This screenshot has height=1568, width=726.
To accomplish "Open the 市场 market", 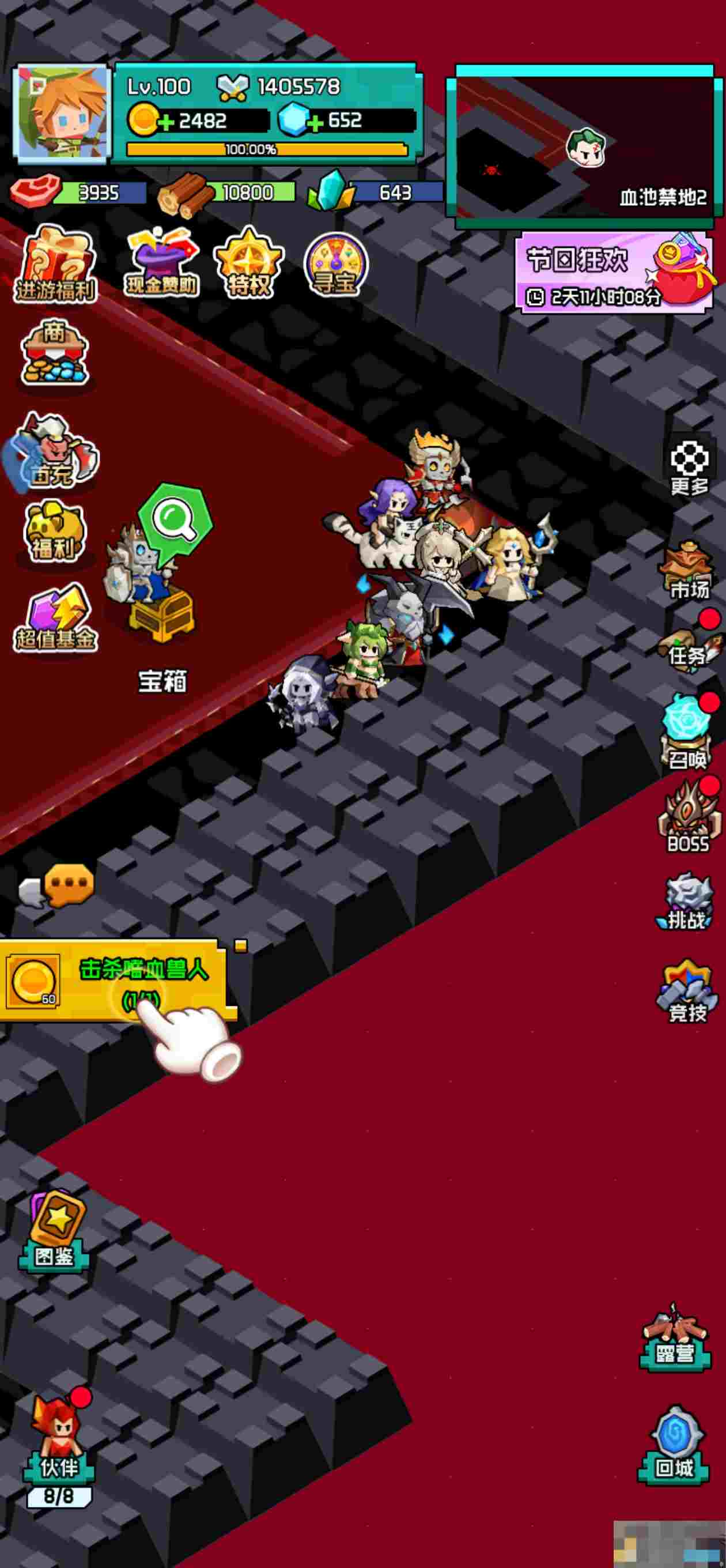I will pos(689,571).
